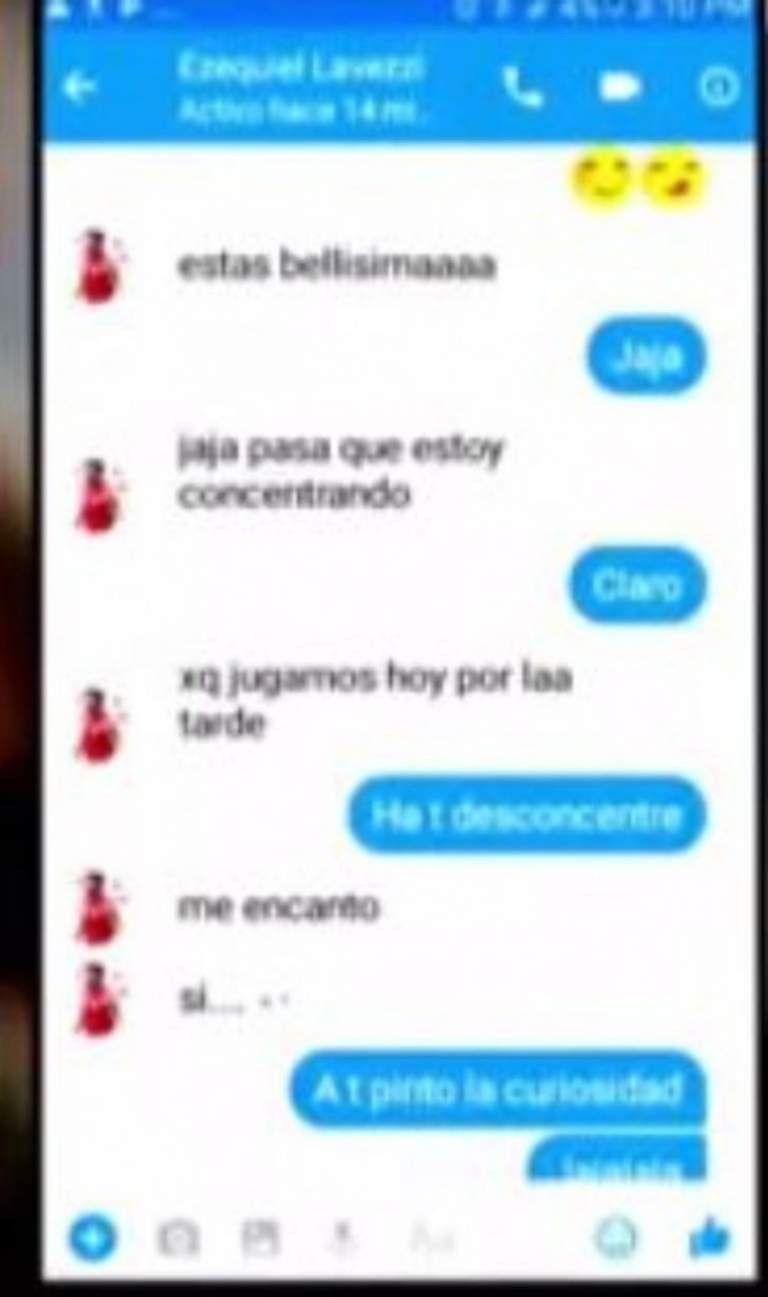Start a video call with Ezequiel Lavezzi
Viewport: 768px width, 1297px height.
point(619,88)
